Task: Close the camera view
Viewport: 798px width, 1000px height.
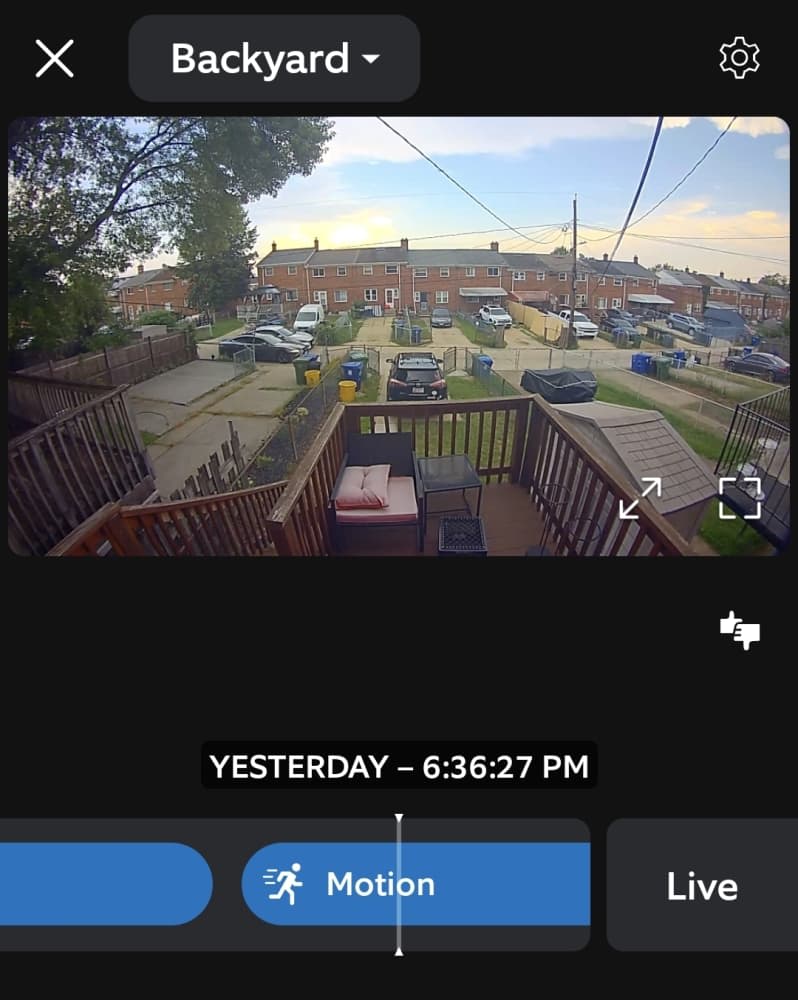Action: click(x=54, y=59)
